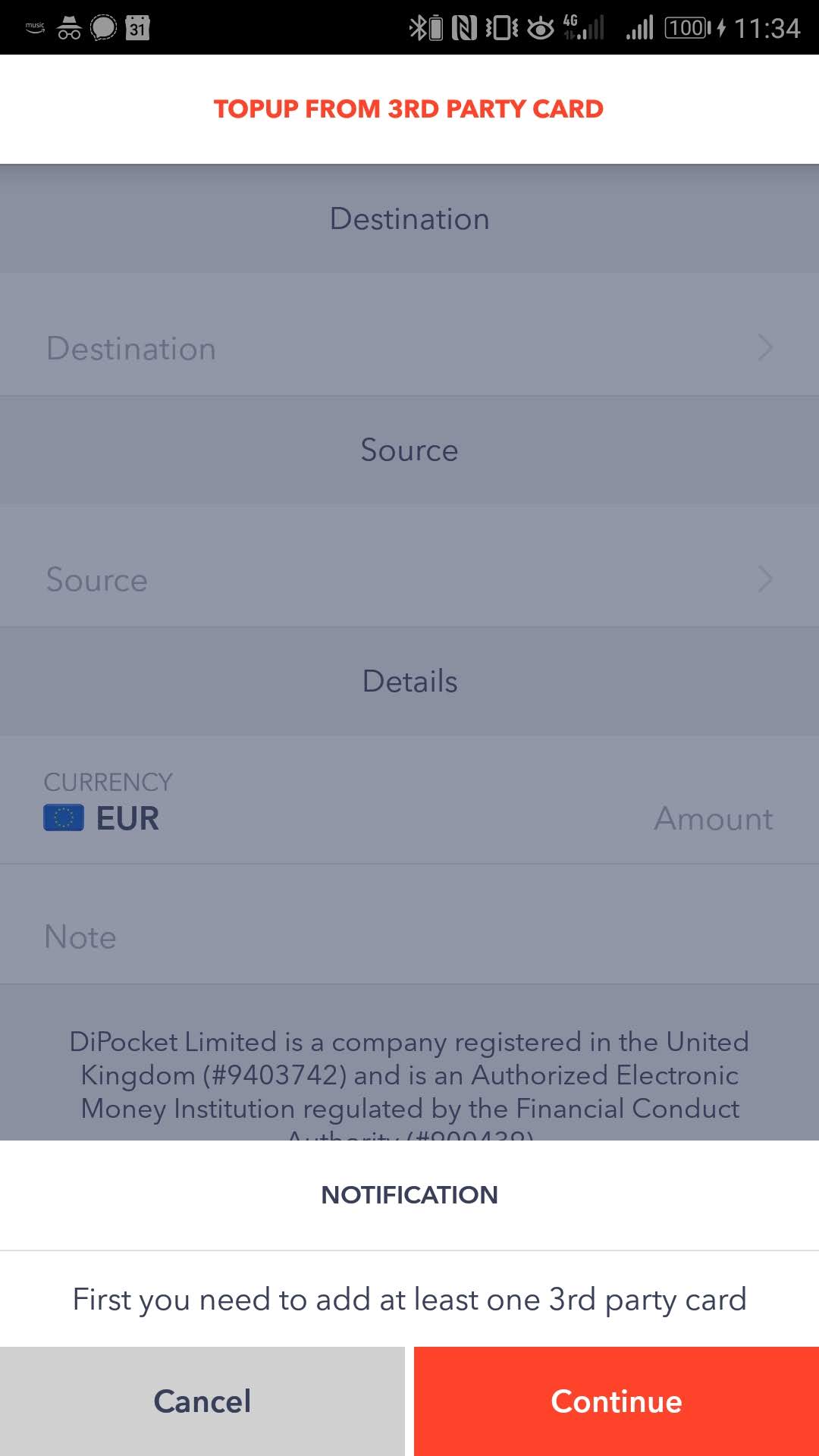Viewport: 819px width, 1456px height.
Task: Open the Source selector row
Action: (x=409, y=579)
